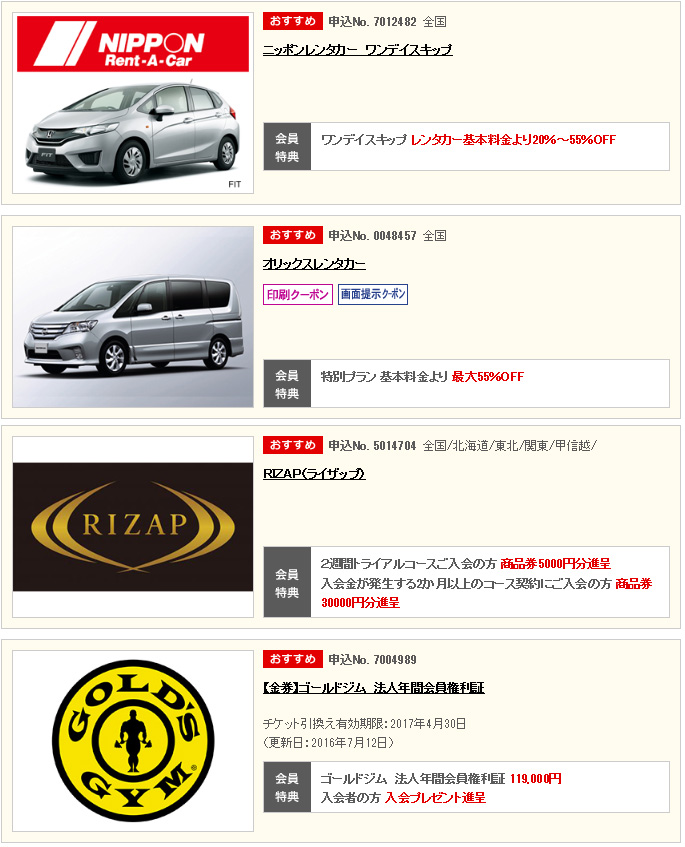Image resolution: width=685 pixels, height=847 pixels.
Task: Select the 印刷クーポン tag
Action: [x=298, y=295]
